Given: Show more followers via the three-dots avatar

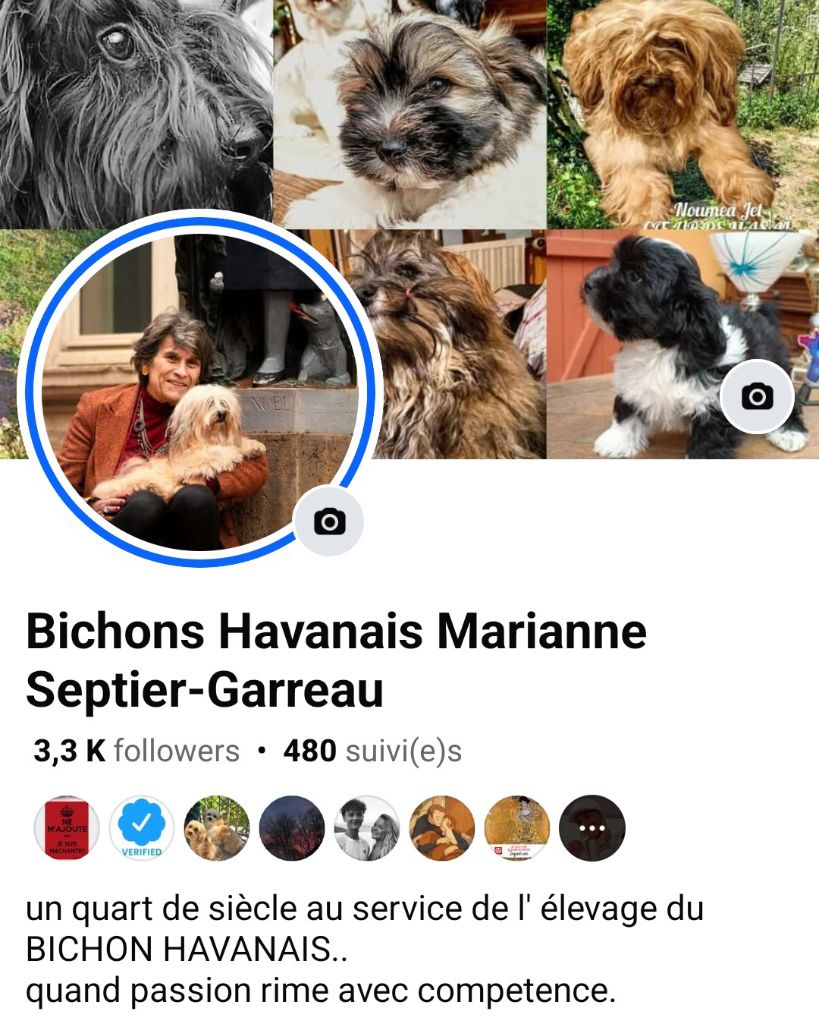Looking at the screenshot, I should click(592, 828).
